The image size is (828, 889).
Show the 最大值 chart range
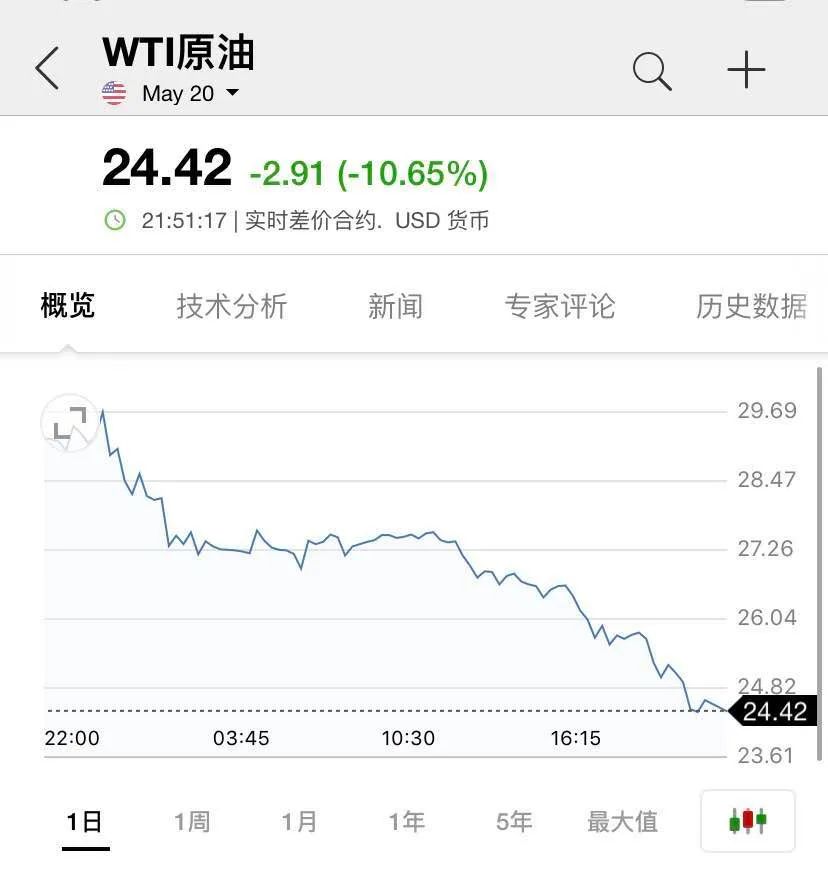622,822
